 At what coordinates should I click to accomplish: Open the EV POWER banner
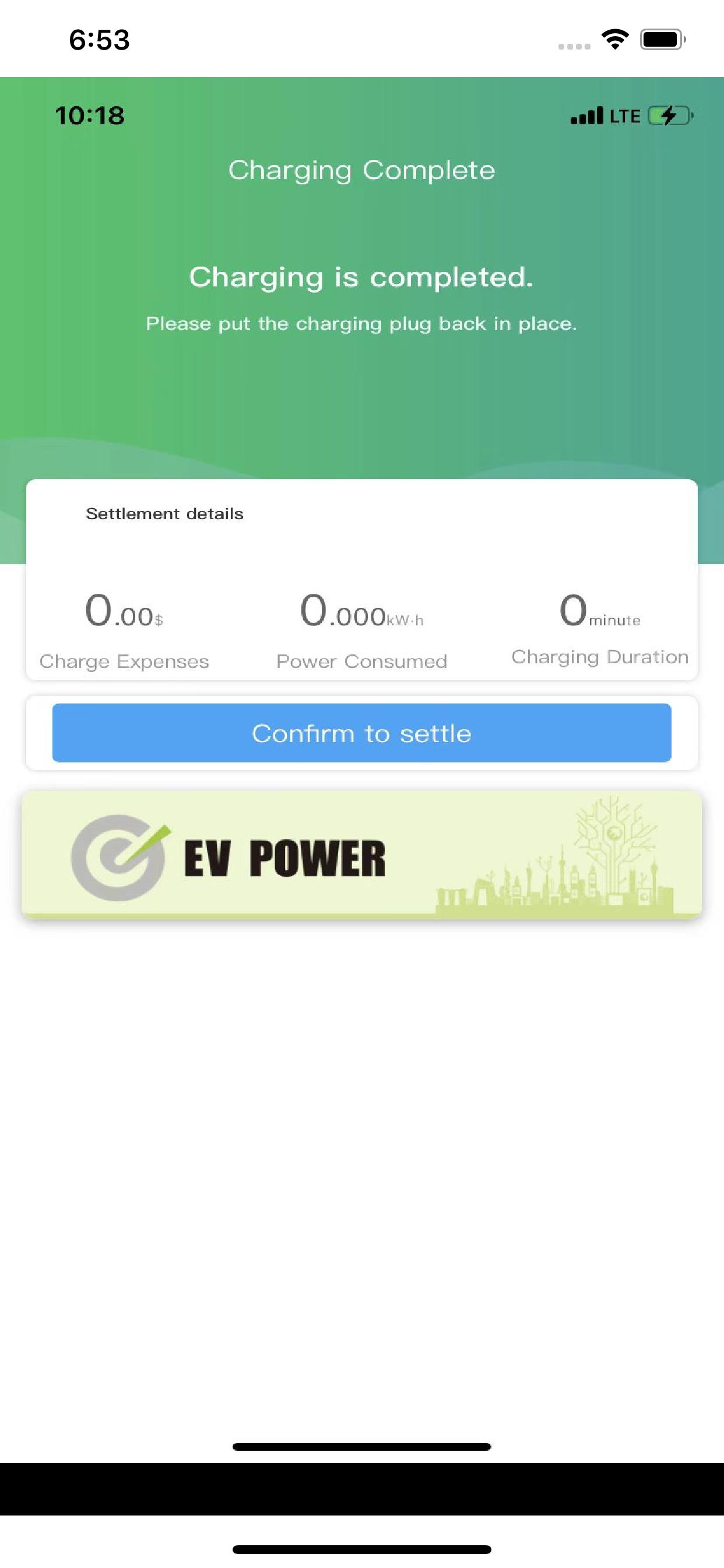tap(361, 855)
